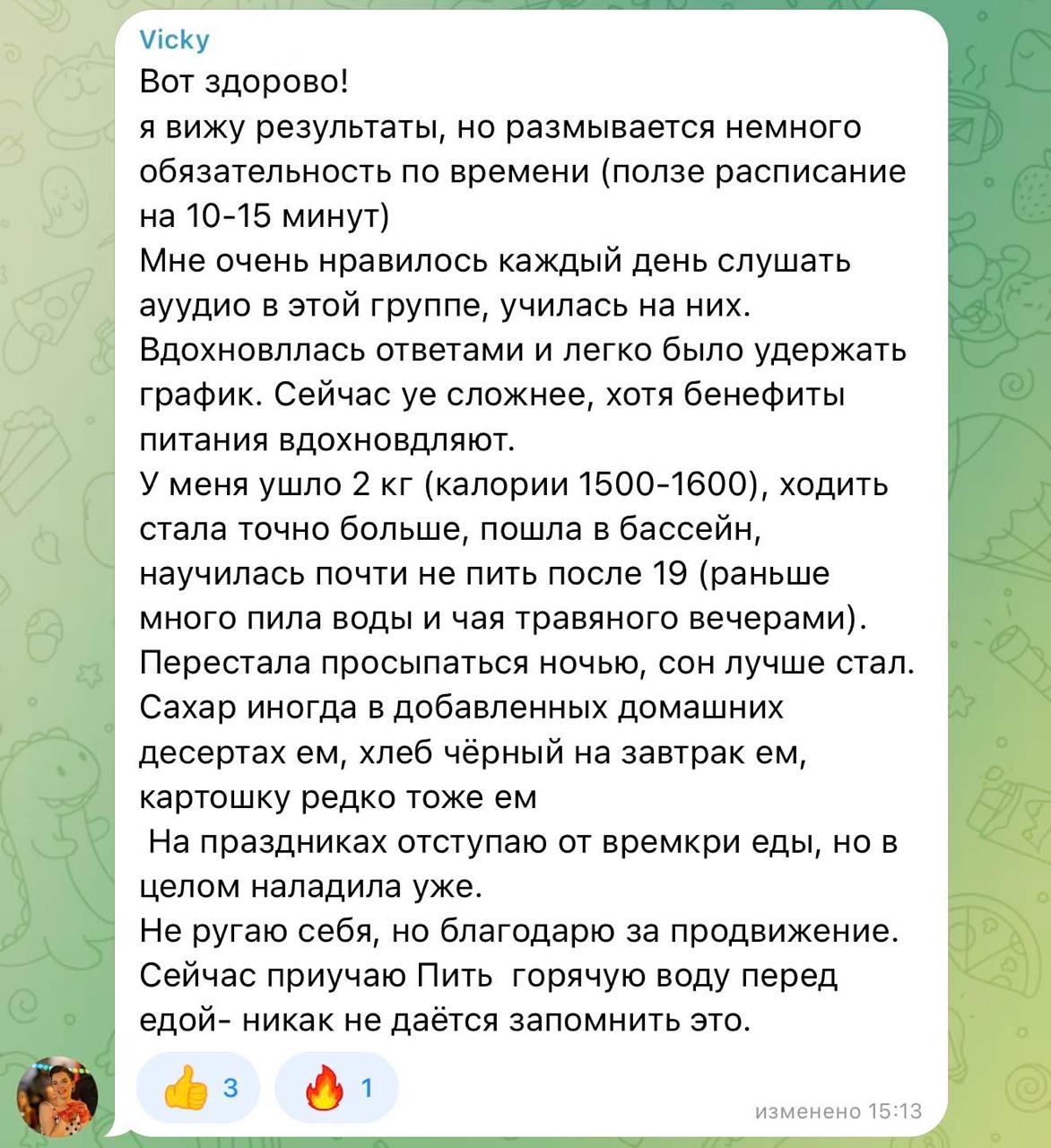
Task: Open the sender name Vicky
Action: (174, 39)
